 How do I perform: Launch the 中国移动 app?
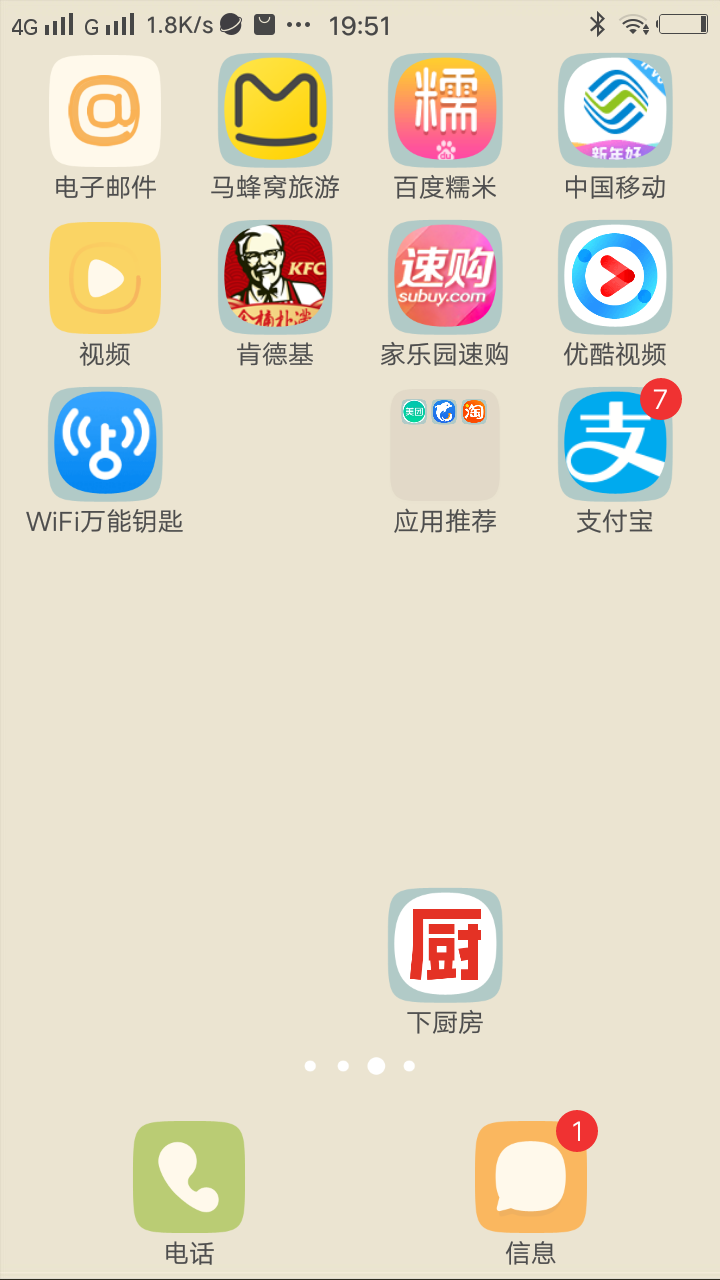[615, 110]
